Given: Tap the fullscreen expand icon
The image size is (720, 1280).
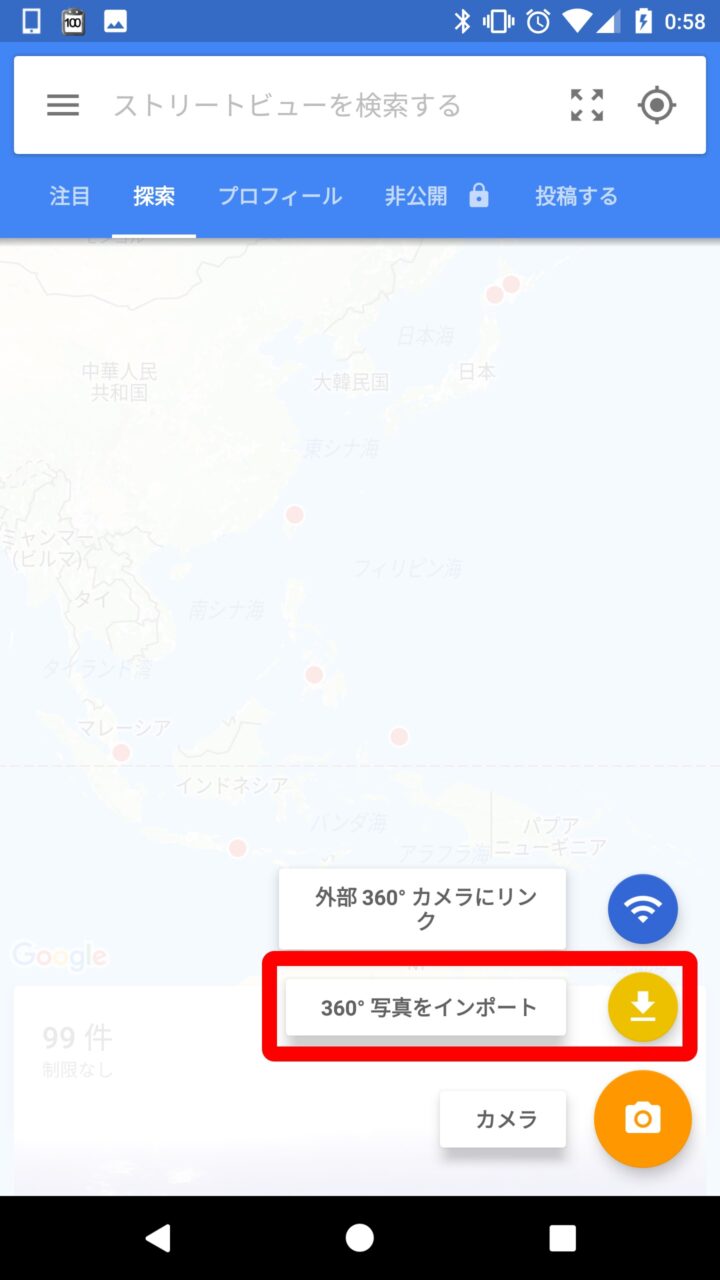Looking at the screenshot, I should pyautogui.click(x=587, y=105).
